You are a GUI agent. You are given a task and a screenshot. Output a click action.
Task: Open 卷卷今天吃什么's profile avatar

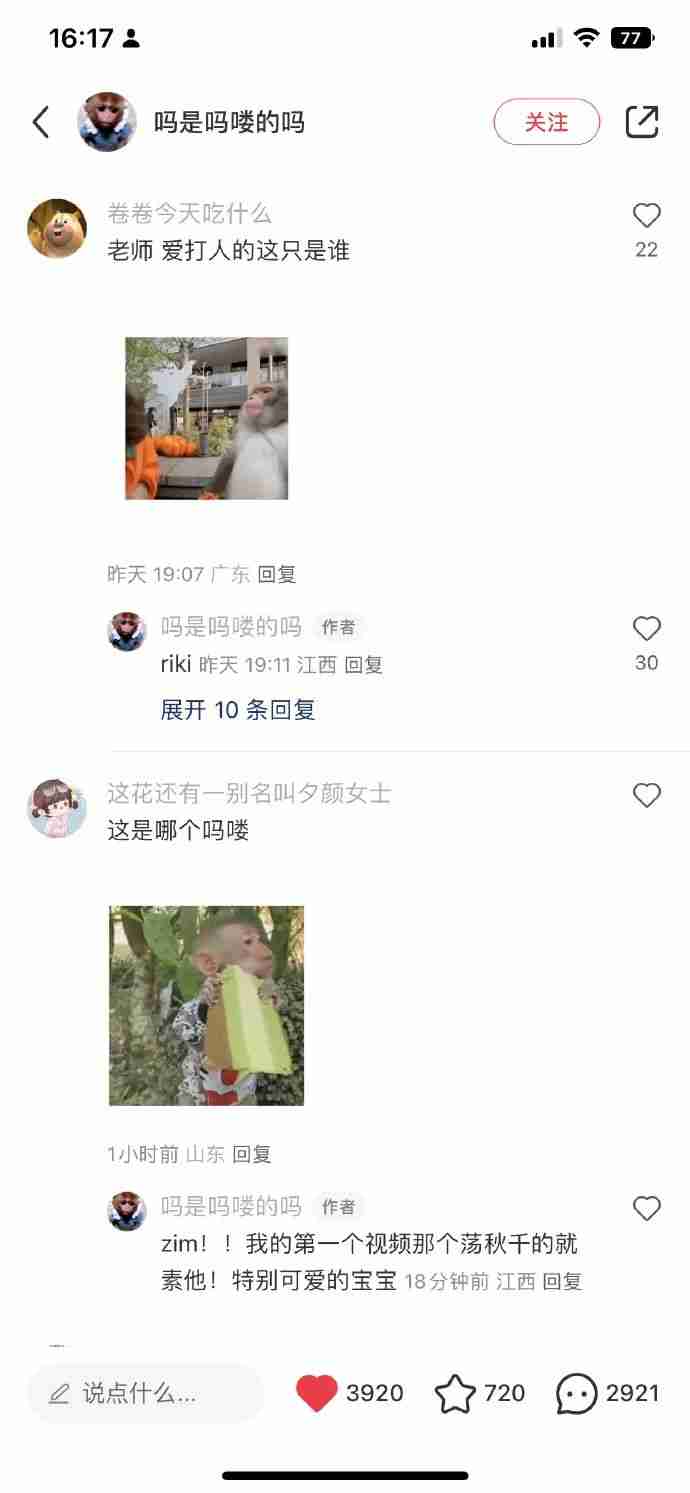tap(56, 228)
